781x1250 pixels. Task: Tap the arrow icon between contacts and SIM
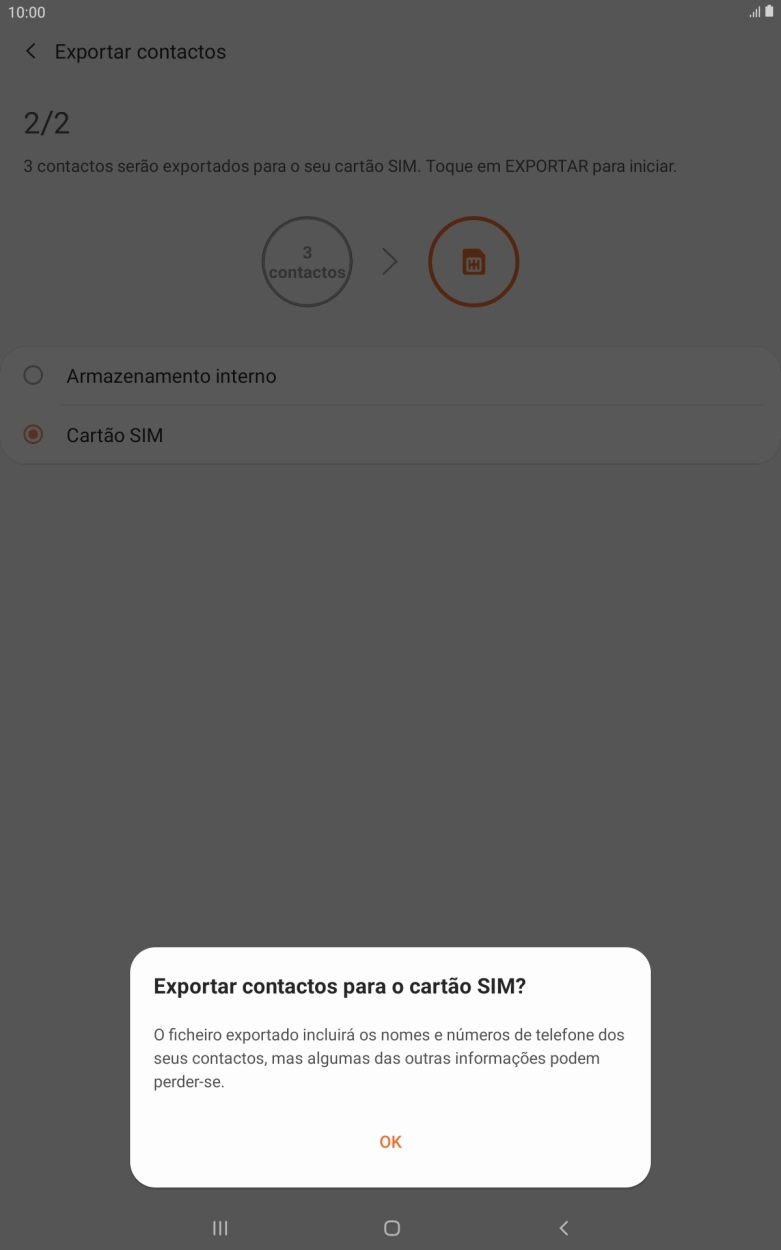point(390,261)
